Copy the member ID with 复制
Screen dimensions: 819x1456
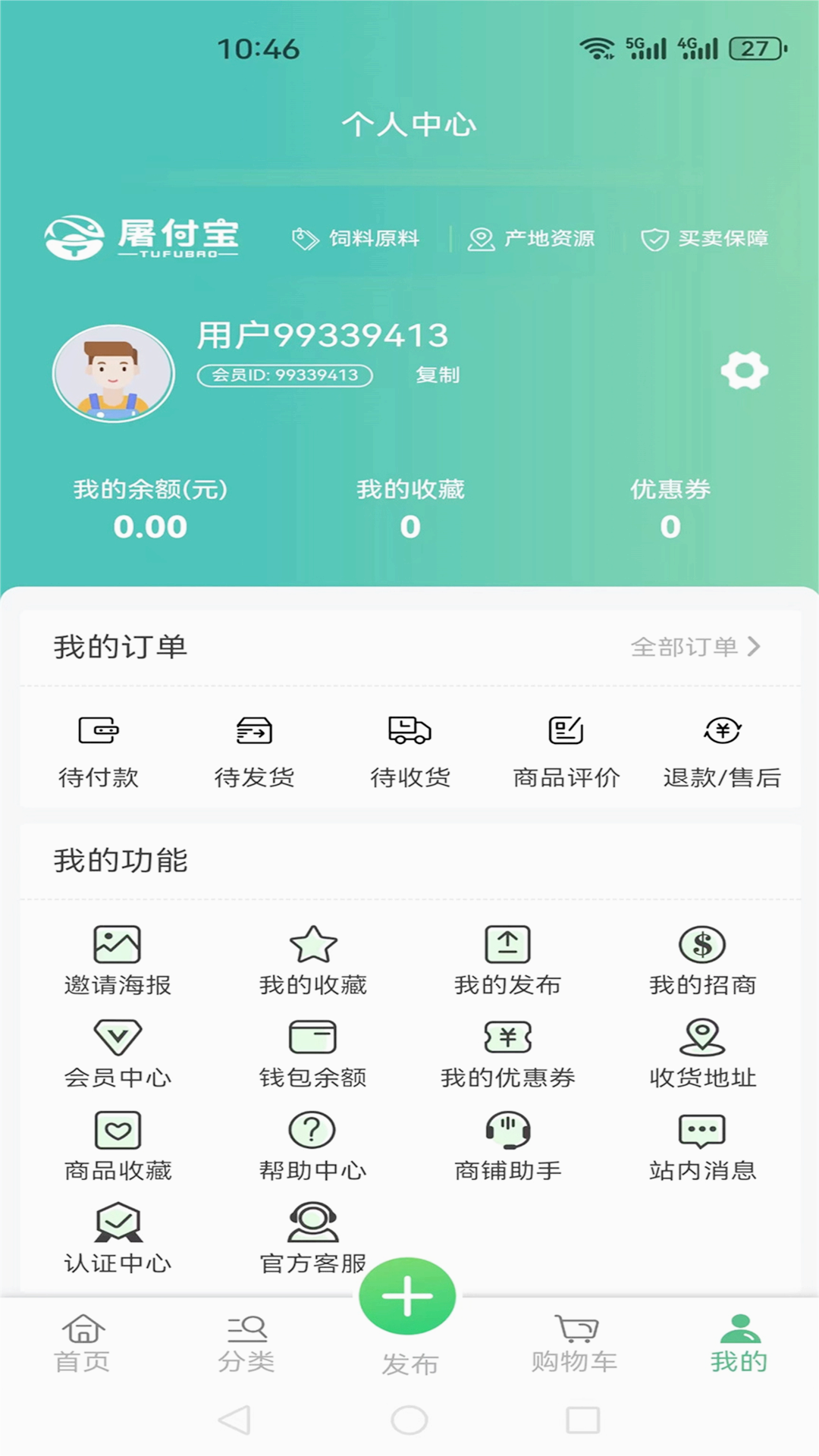click(438, 375)
